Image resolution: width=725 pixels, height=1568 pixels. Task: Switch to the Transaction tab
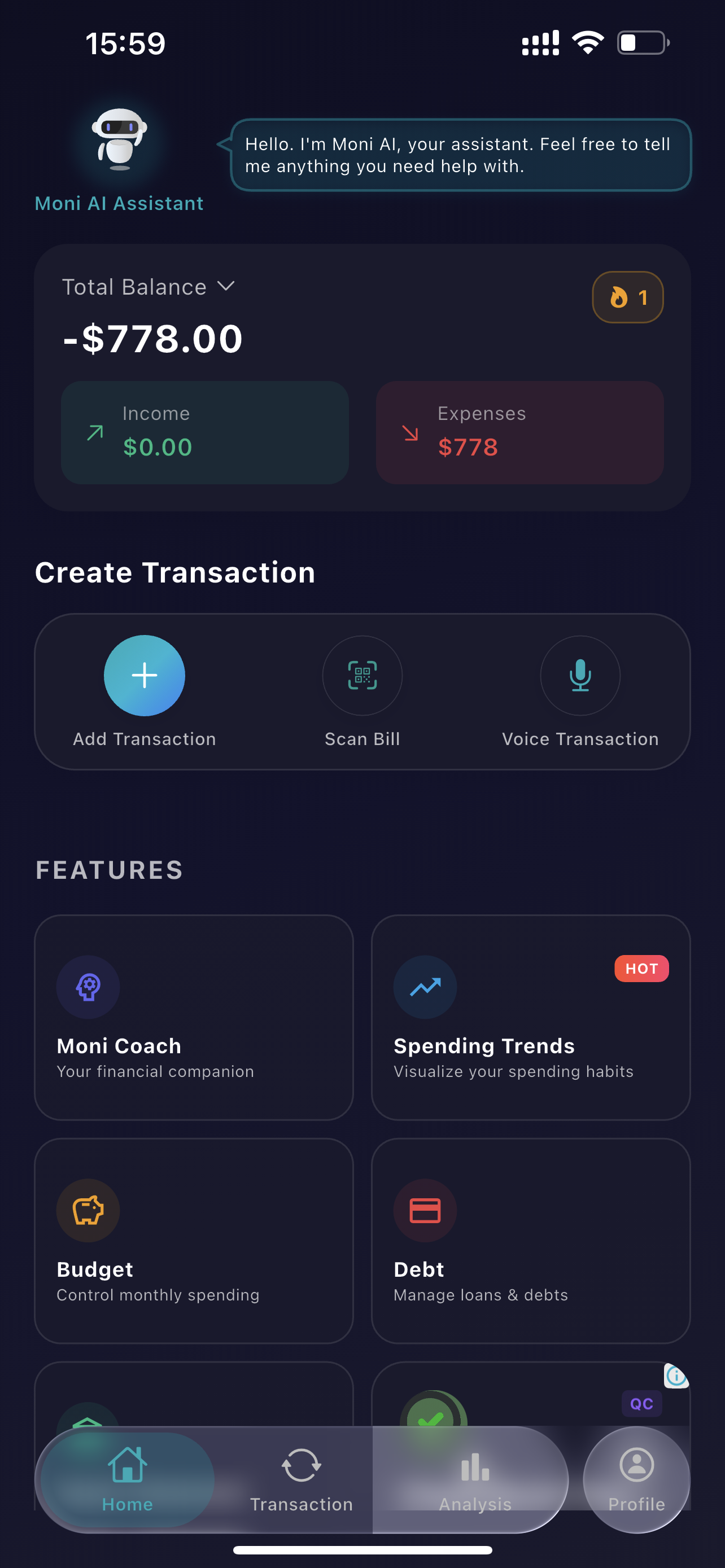pyautogui.click(x=302, y=1479)
